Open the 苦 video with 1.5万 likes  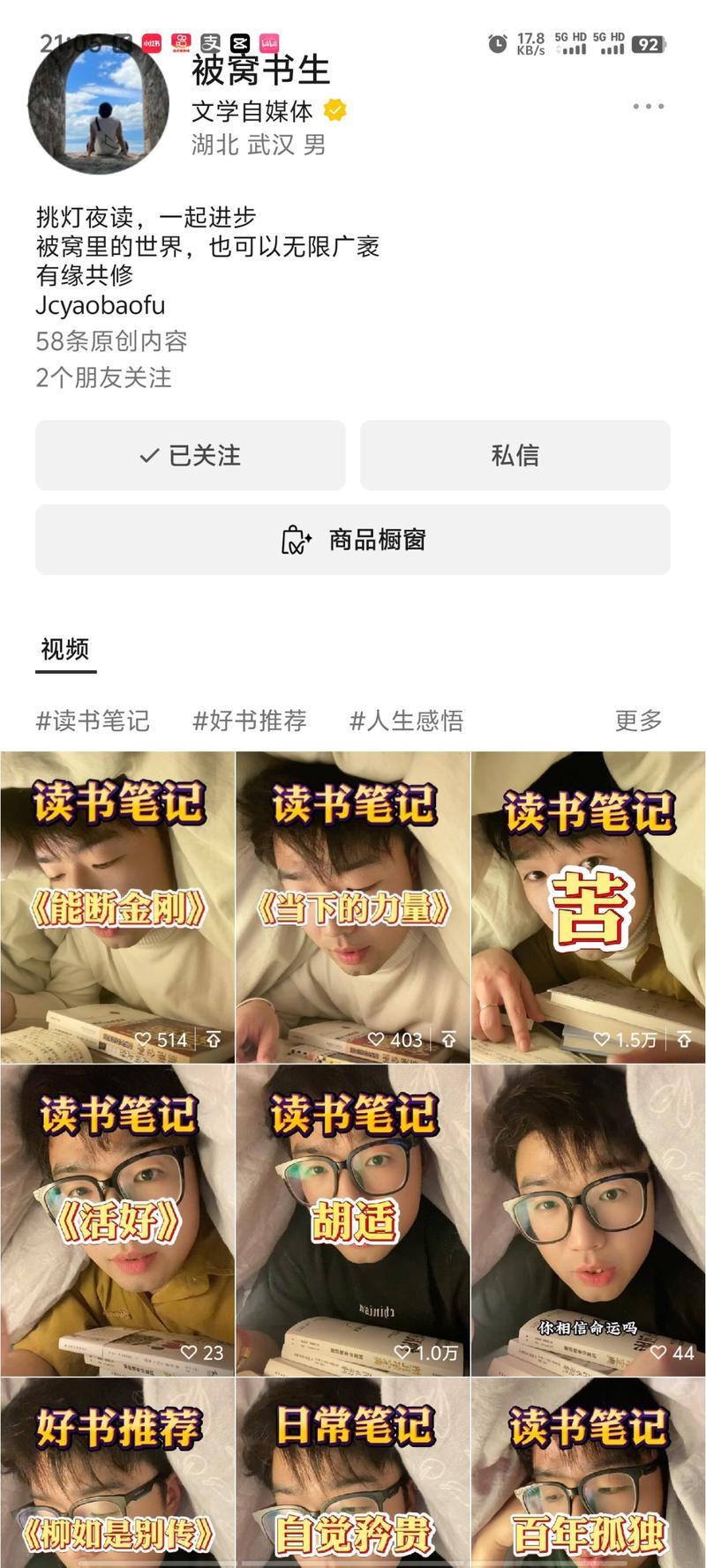pos(589,908)
